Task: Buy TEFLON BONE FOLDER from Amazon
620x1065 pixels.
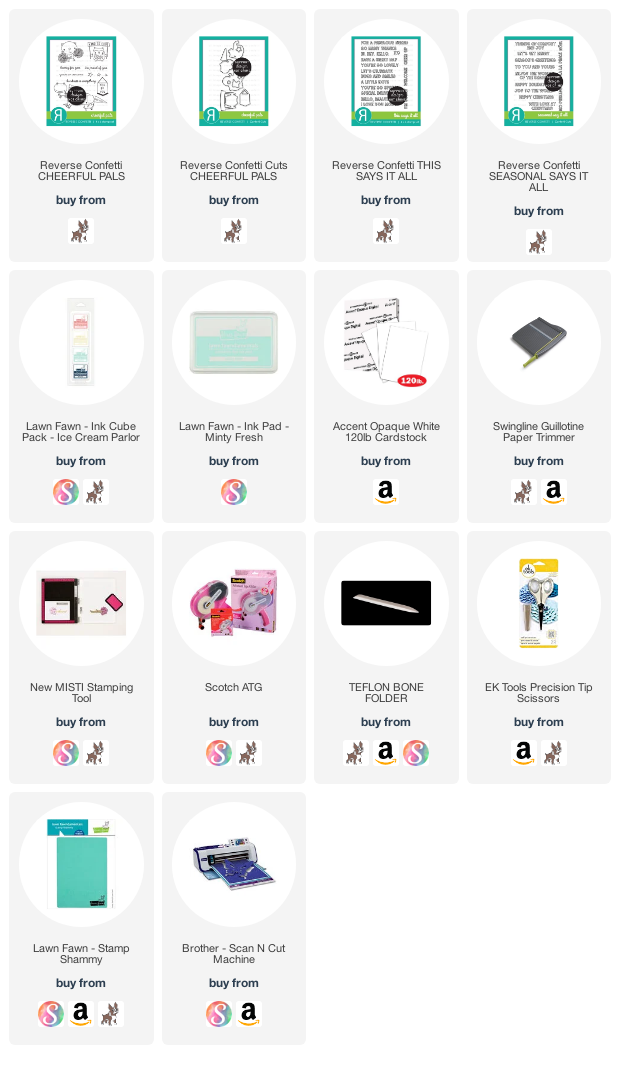Action: coord(386,753)
